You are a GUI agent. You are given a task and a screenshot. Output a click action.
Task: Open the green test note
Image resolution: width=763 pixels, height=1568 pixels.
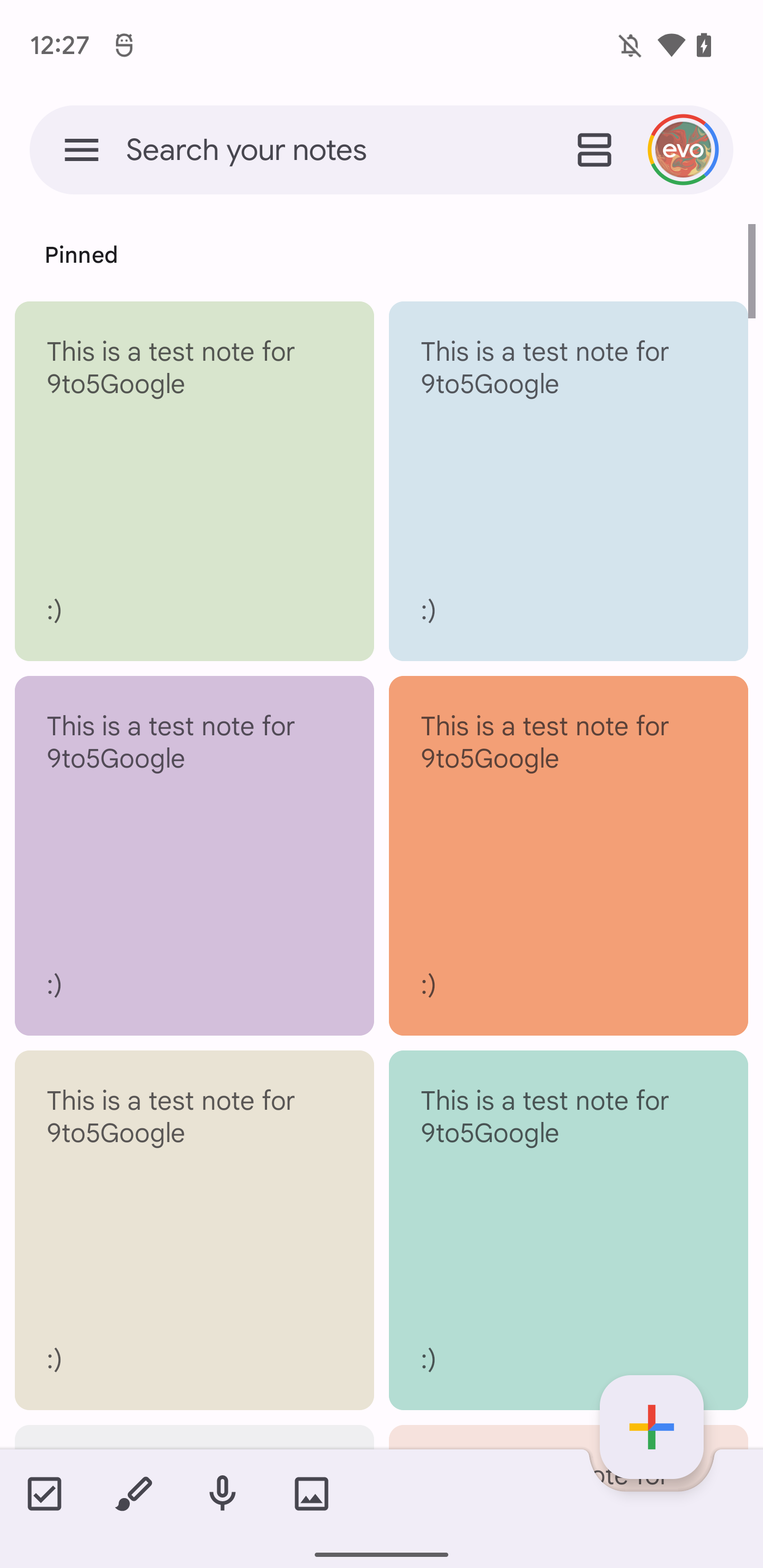[x=194, y=481]
